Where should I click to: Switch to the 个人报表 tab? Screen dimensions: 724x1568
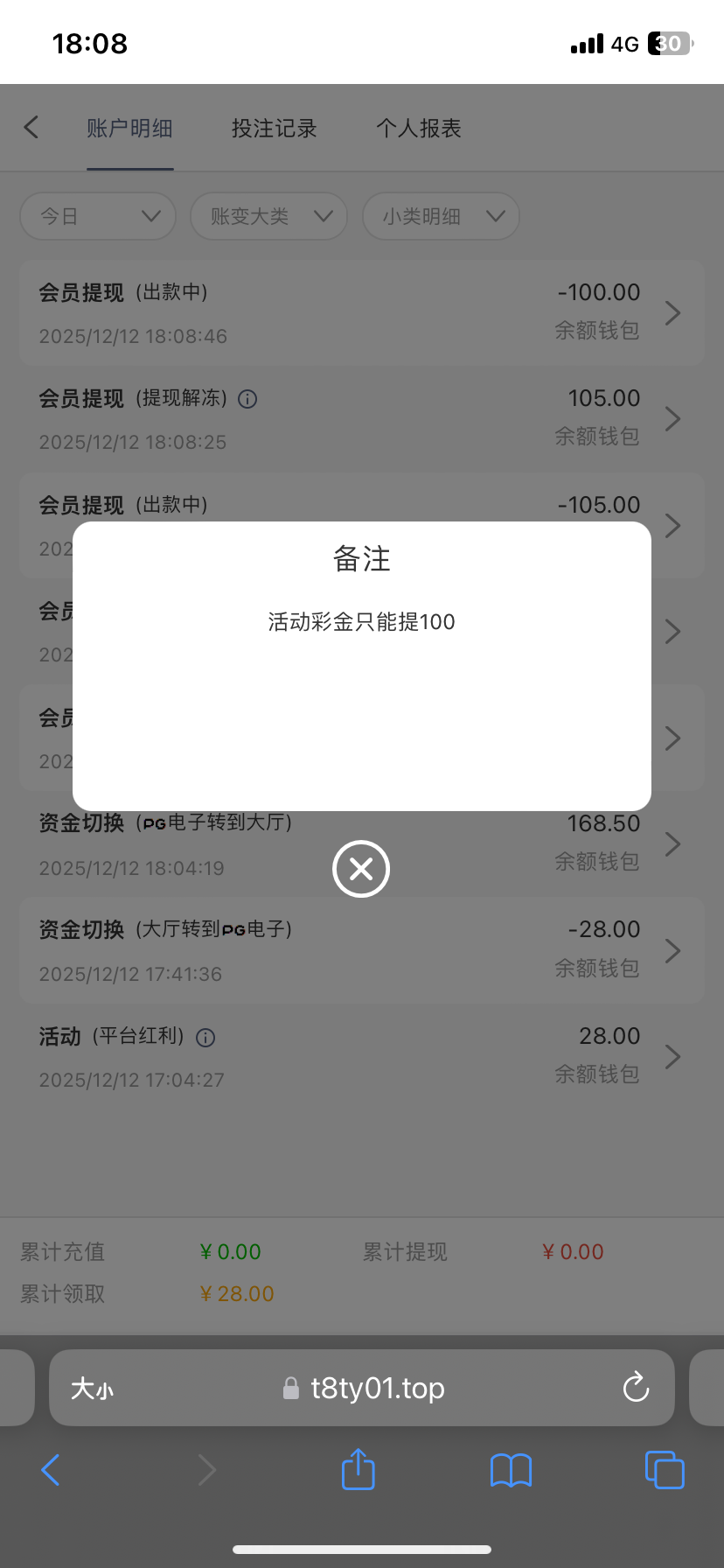point(418,129)
